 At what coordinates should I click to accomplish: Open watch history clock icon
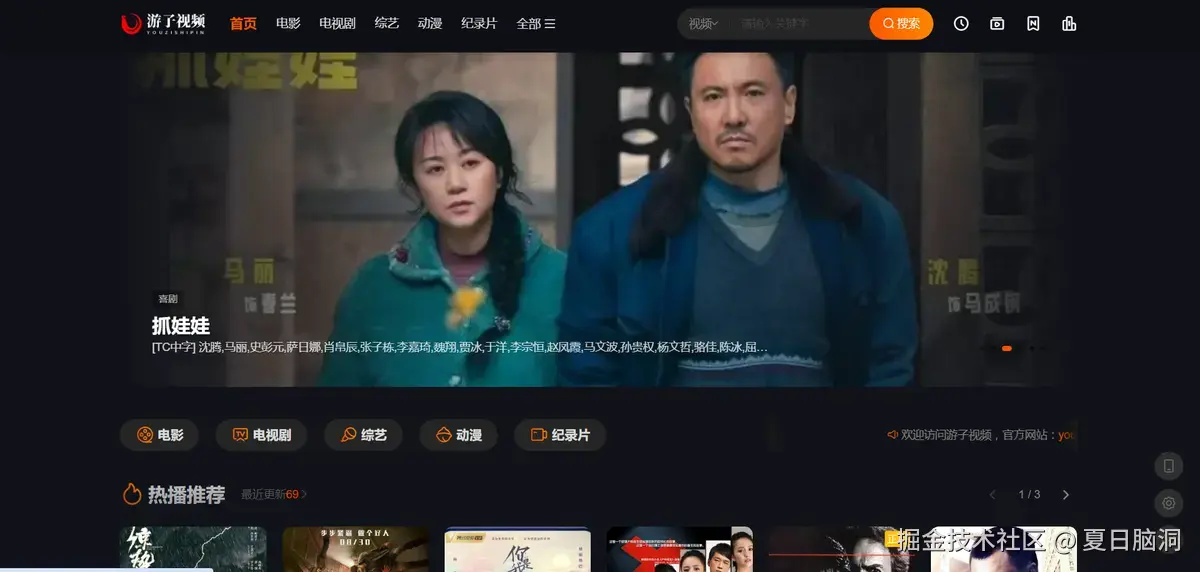click(961, 23)
